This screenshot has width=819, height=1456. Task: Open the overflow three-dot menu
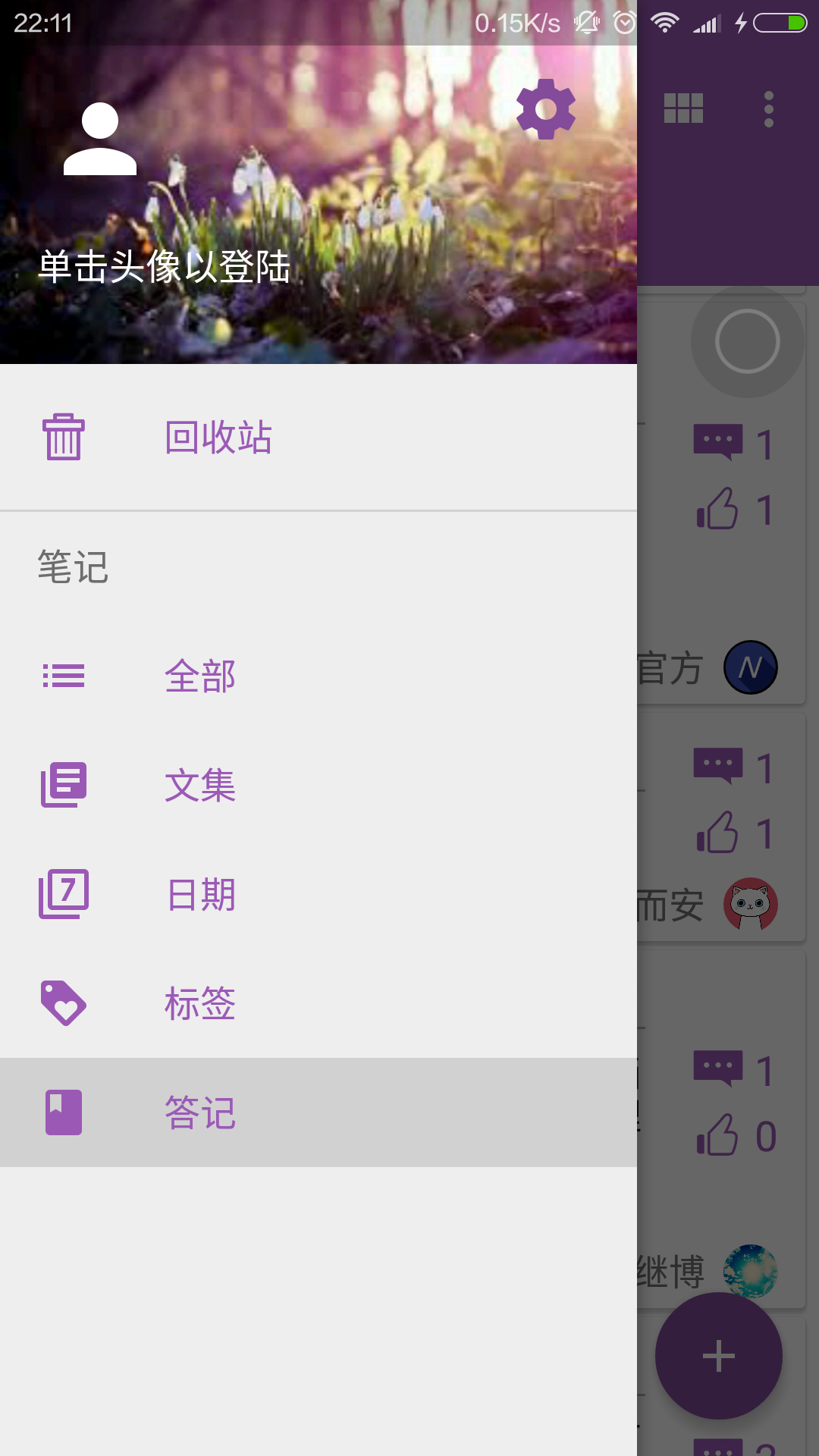click(x=769, y=108)
